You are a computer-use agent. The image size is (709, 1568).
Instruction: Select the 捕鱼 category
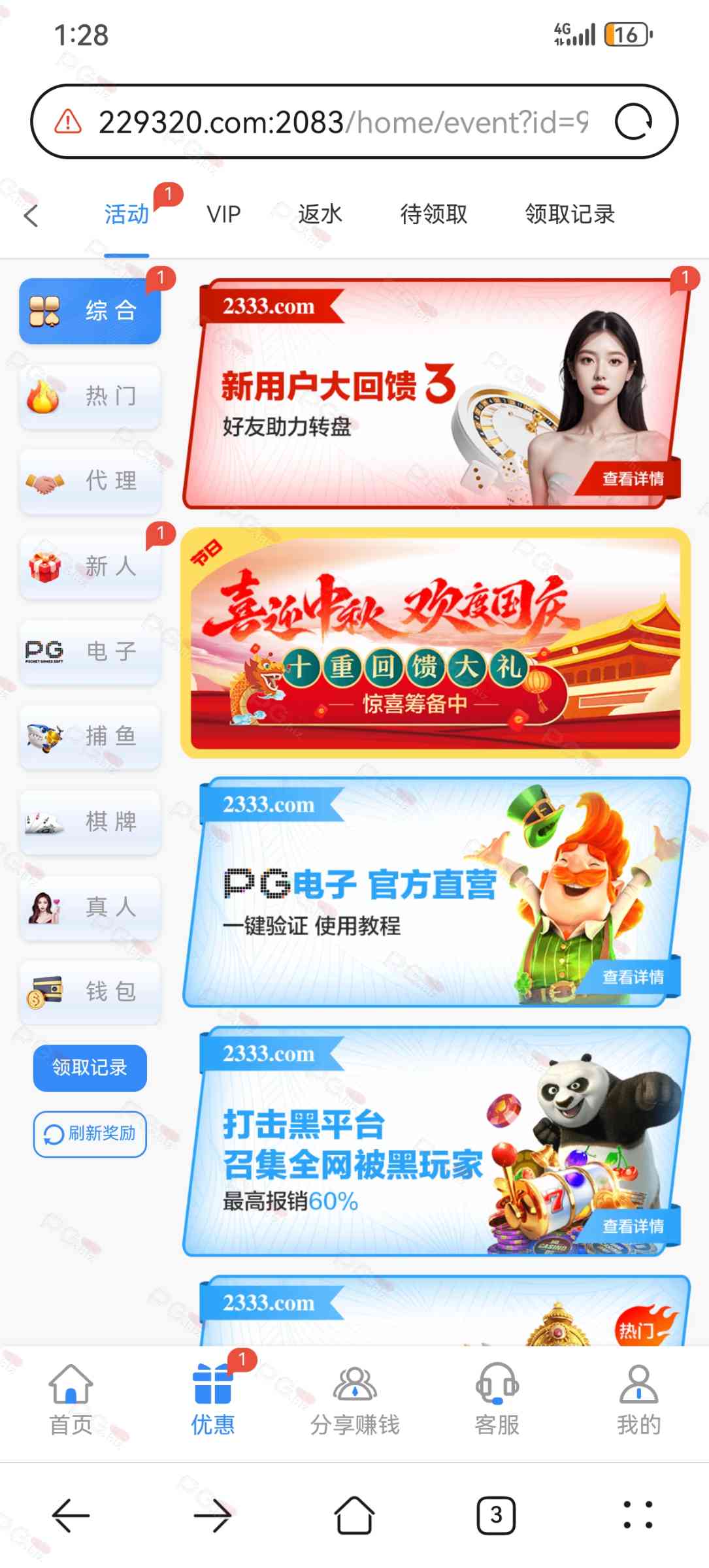pos(90,736)
